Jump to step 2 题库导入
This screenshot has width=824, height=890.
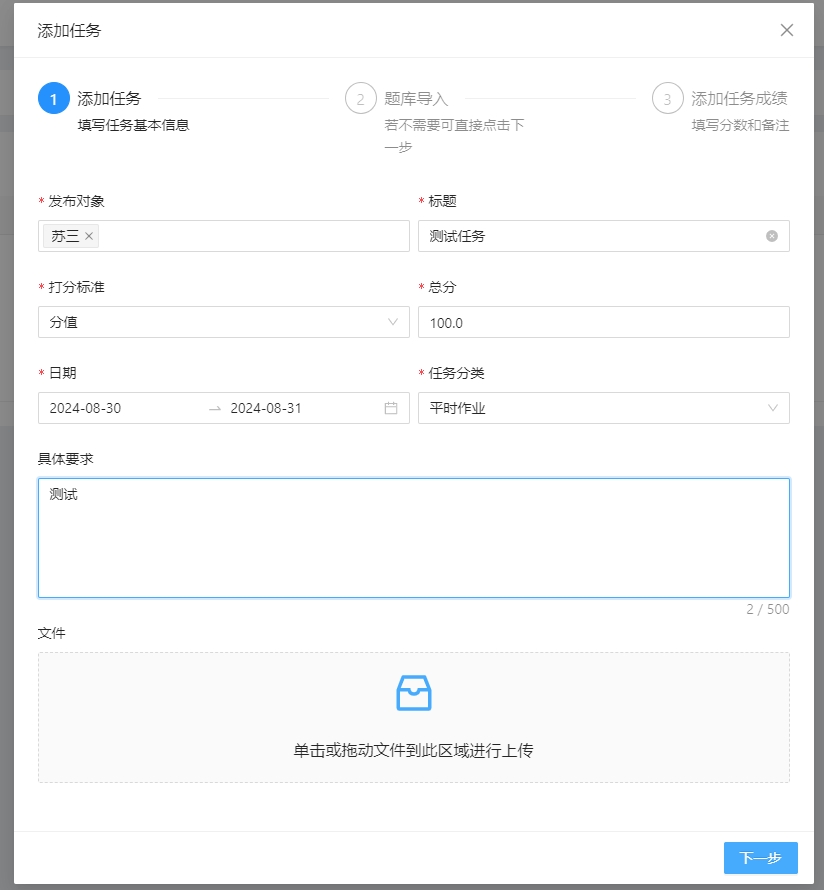coord(415,99)
